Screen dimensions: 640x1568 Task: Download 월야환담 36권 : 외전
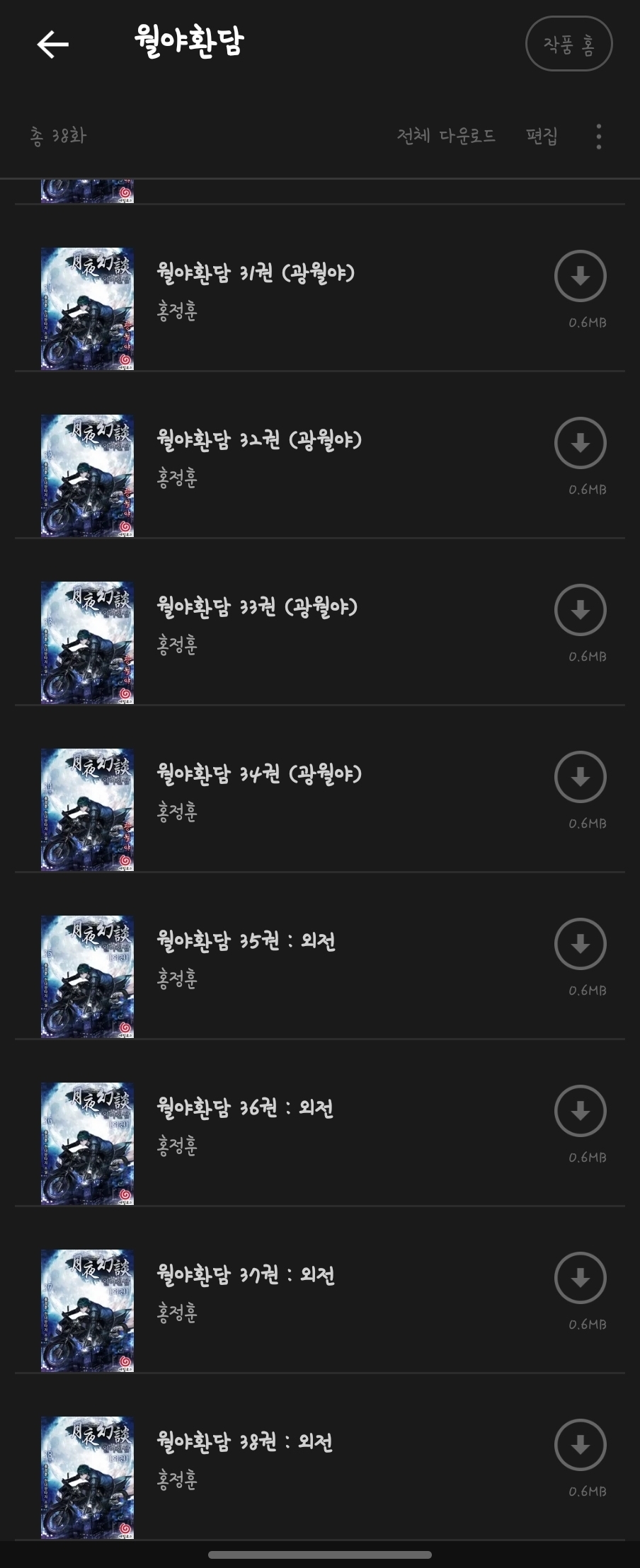click(580, 1111)
